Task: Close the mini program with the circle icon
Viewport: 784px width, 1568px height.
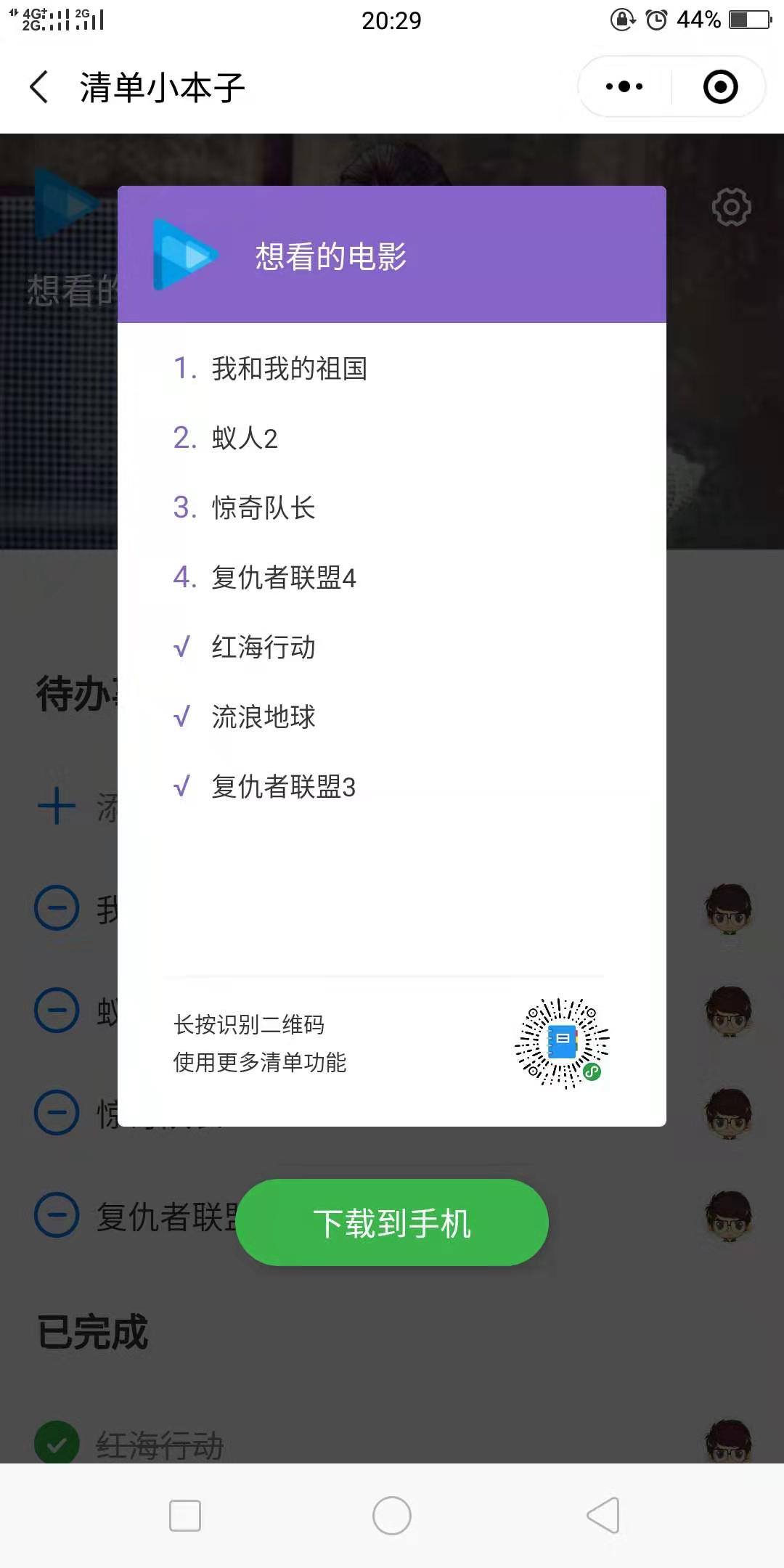Action: coord(720,87)
